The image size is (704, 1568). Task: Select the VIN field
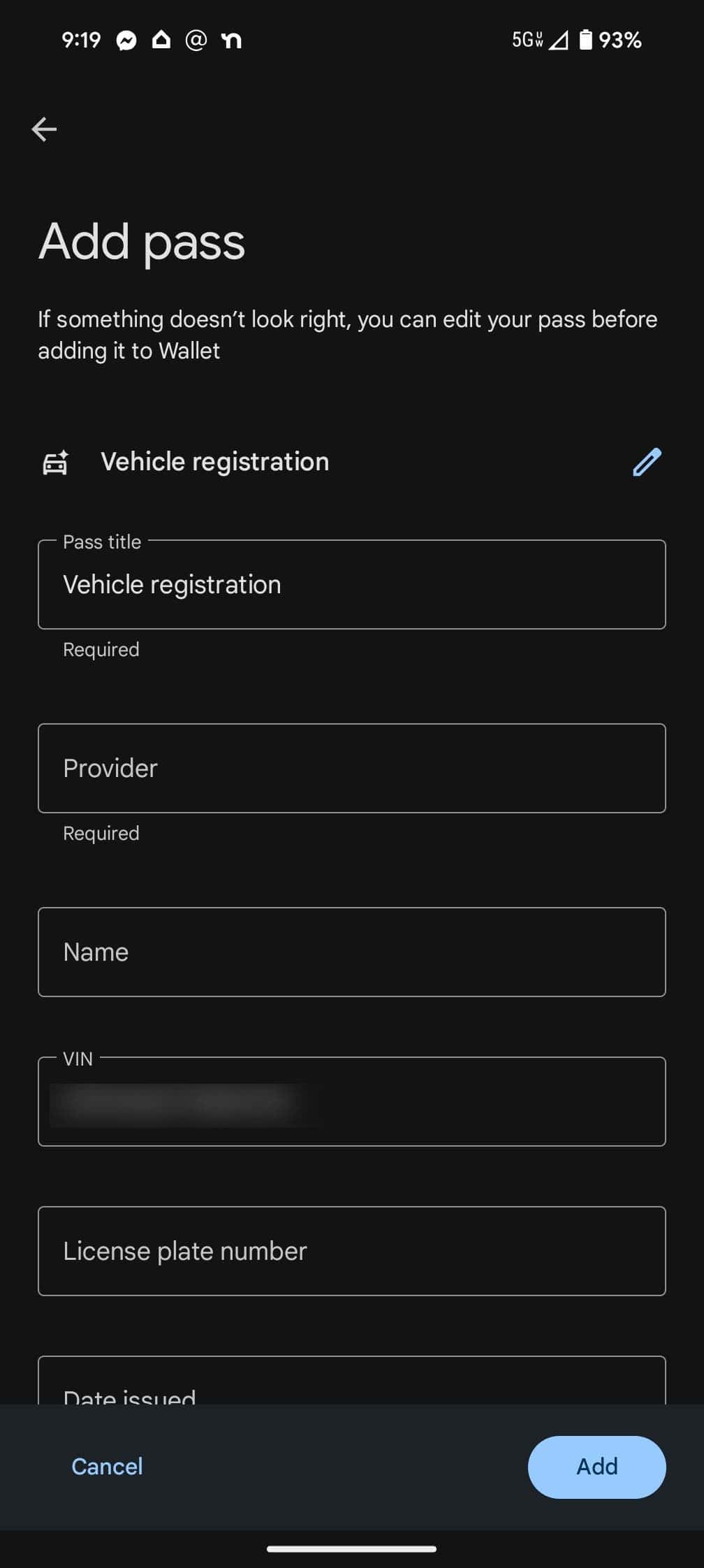[352, 1101]
